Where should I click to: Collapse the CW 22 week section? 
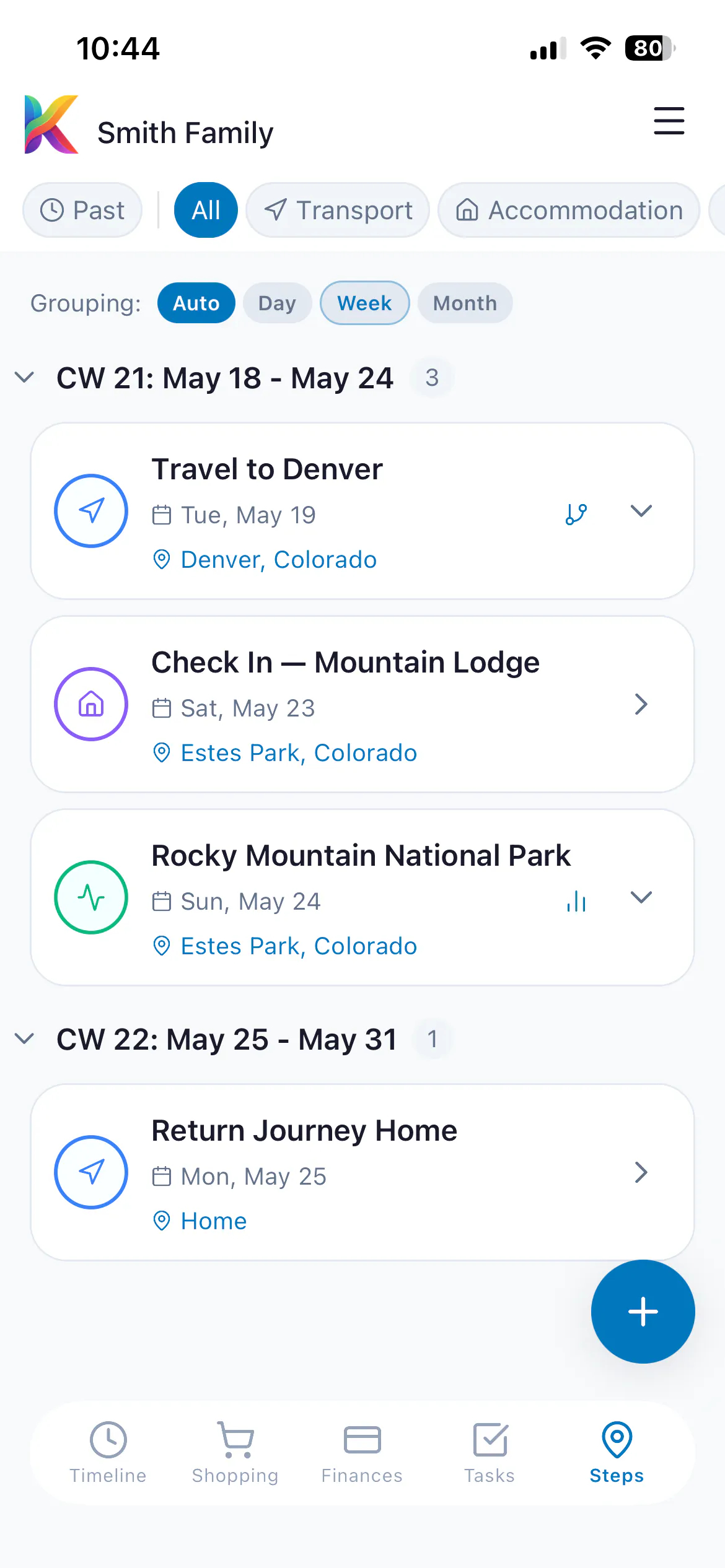pos(24,1039)
